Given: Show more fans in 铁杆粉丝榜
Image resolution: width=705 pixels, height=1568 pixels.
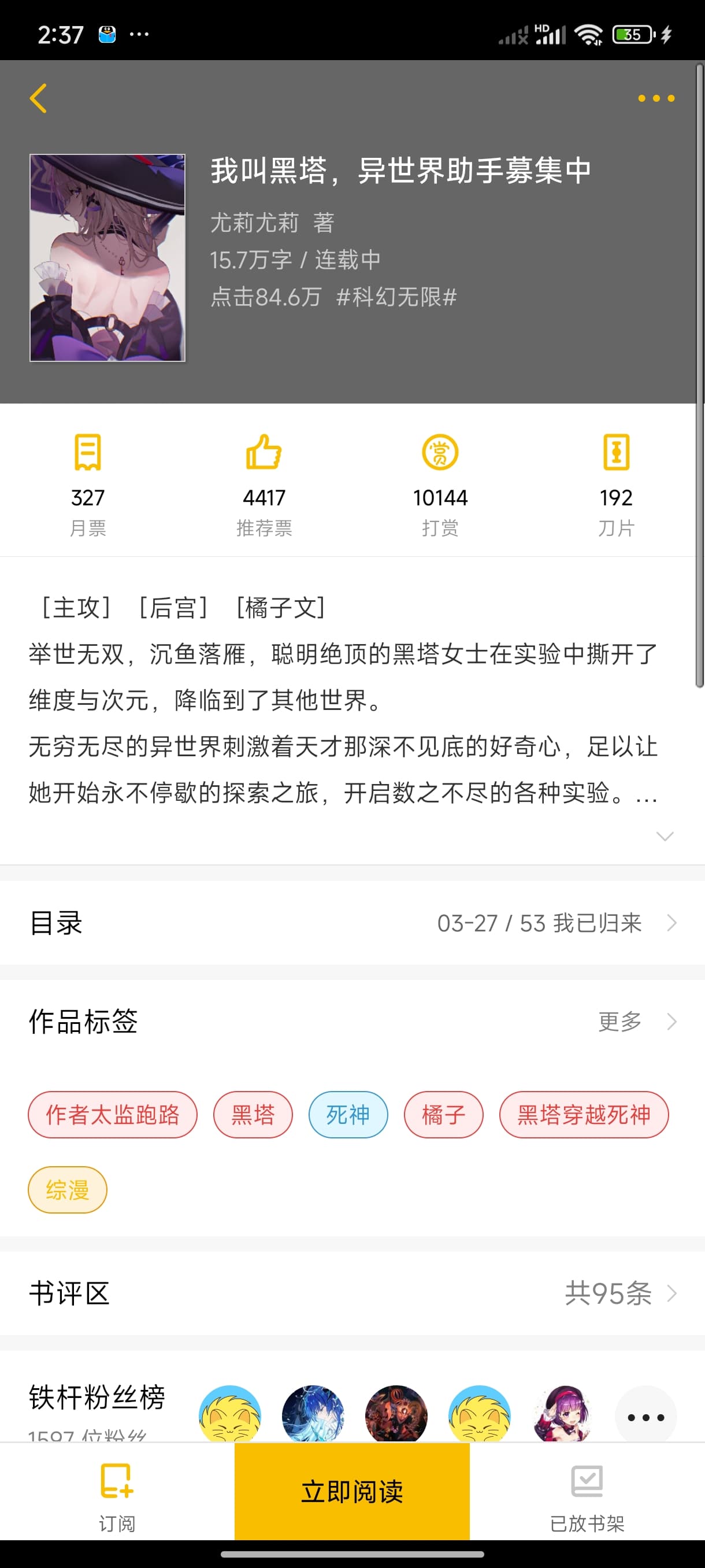Looking at the screenshot, I should point(645,1417).
